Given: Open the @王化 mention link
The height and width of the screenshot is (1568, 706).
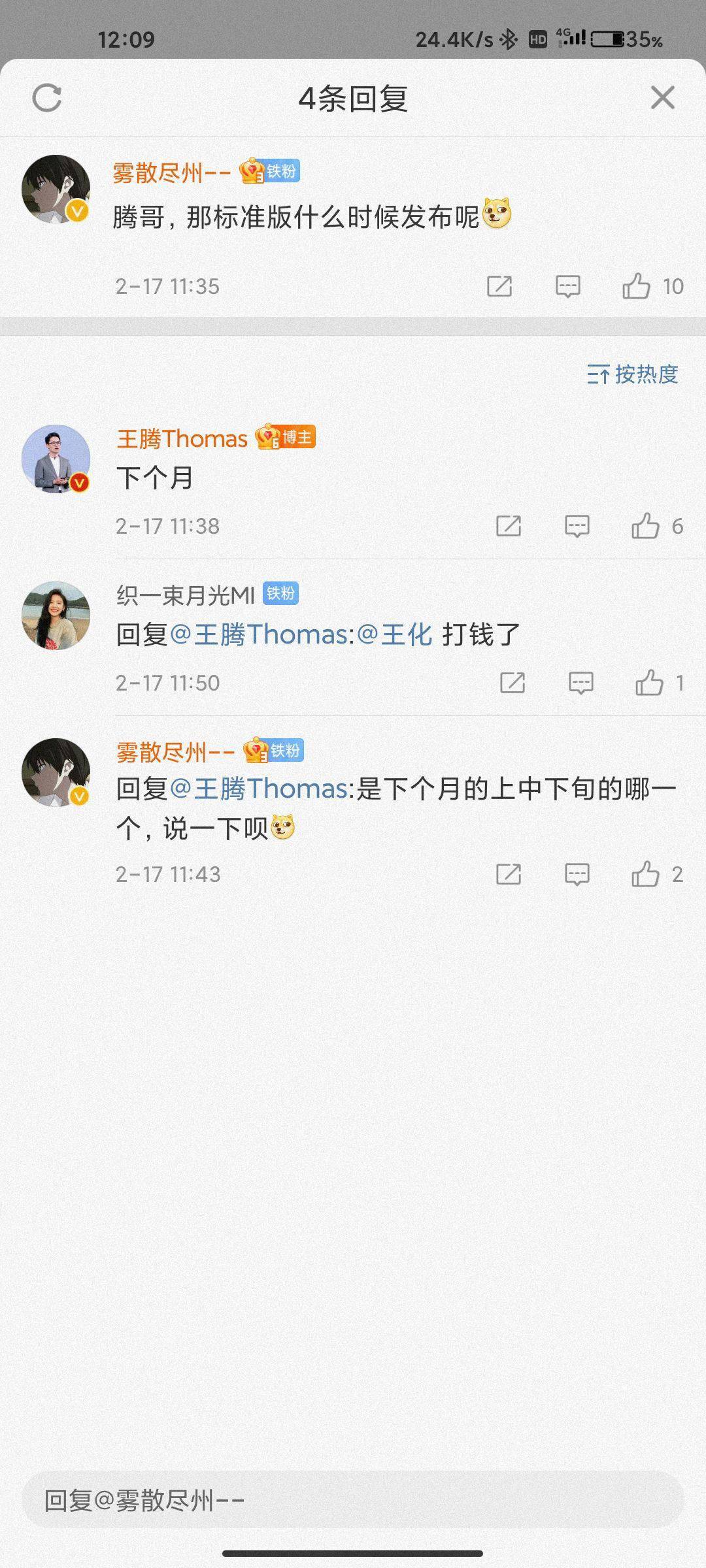Looking at the screenshot, I should (395, 634).
